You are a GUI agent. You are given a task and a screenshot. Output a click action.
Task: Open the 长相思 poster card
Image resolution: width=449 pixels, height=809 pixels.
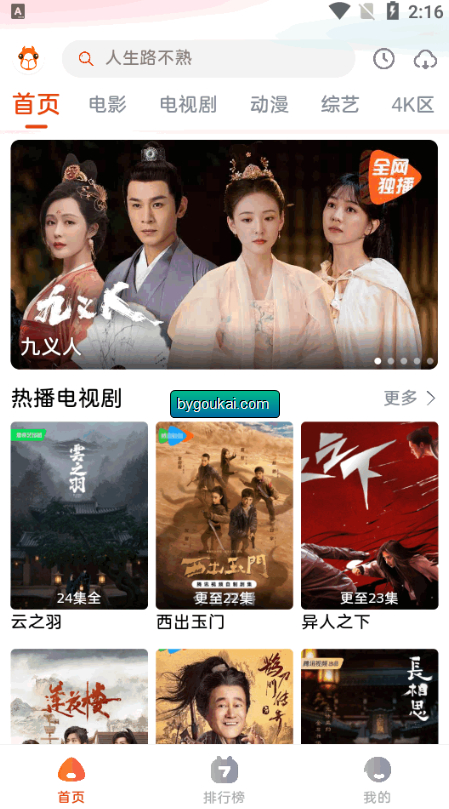click(370, 696)
